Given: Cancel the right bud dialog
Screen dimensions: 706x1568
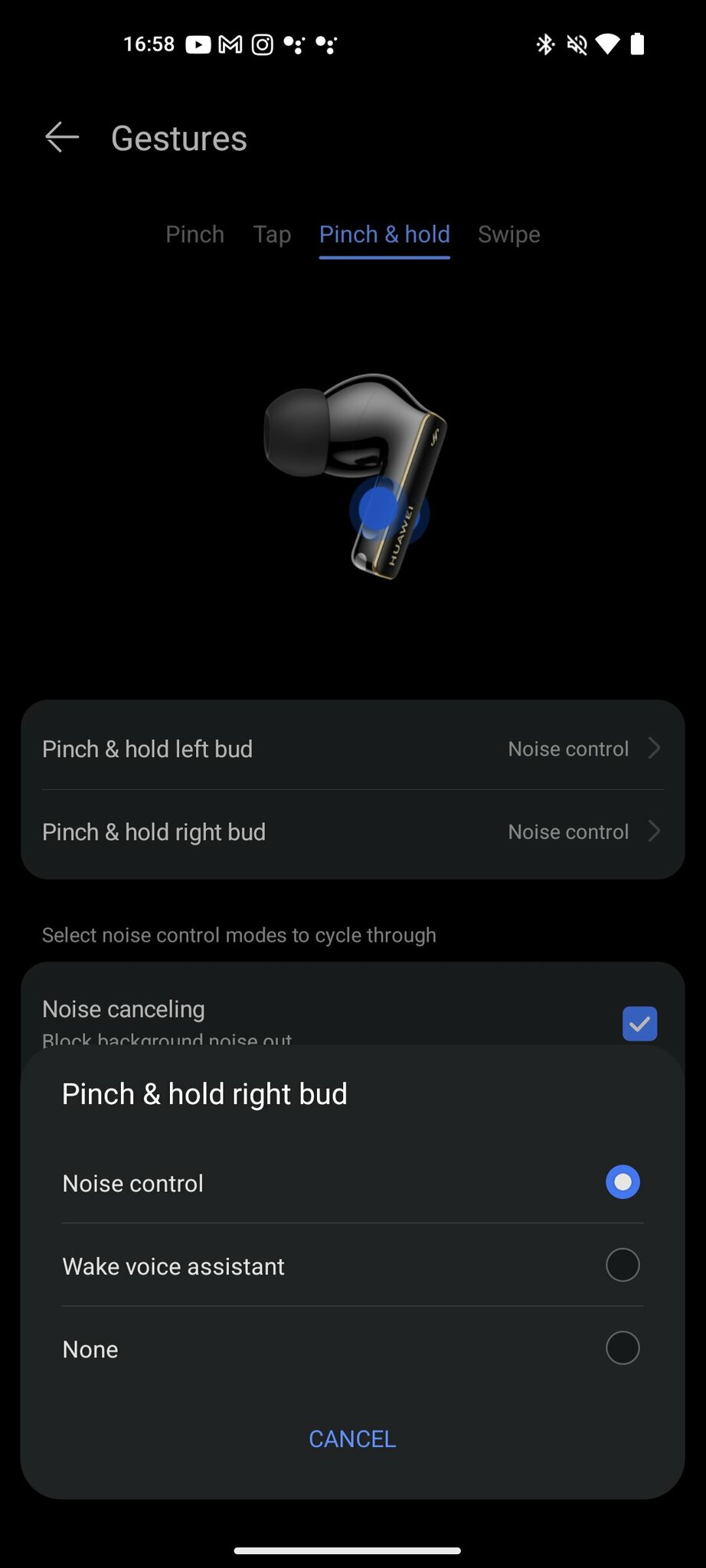Looking at the screenshot, I should [x=352, y=1439].
